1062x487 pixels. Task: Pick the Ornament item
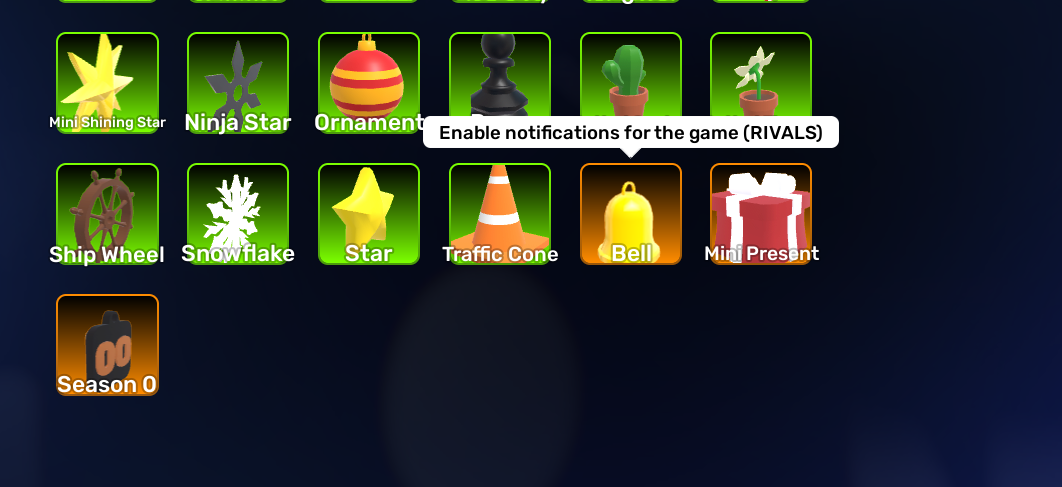368,83
